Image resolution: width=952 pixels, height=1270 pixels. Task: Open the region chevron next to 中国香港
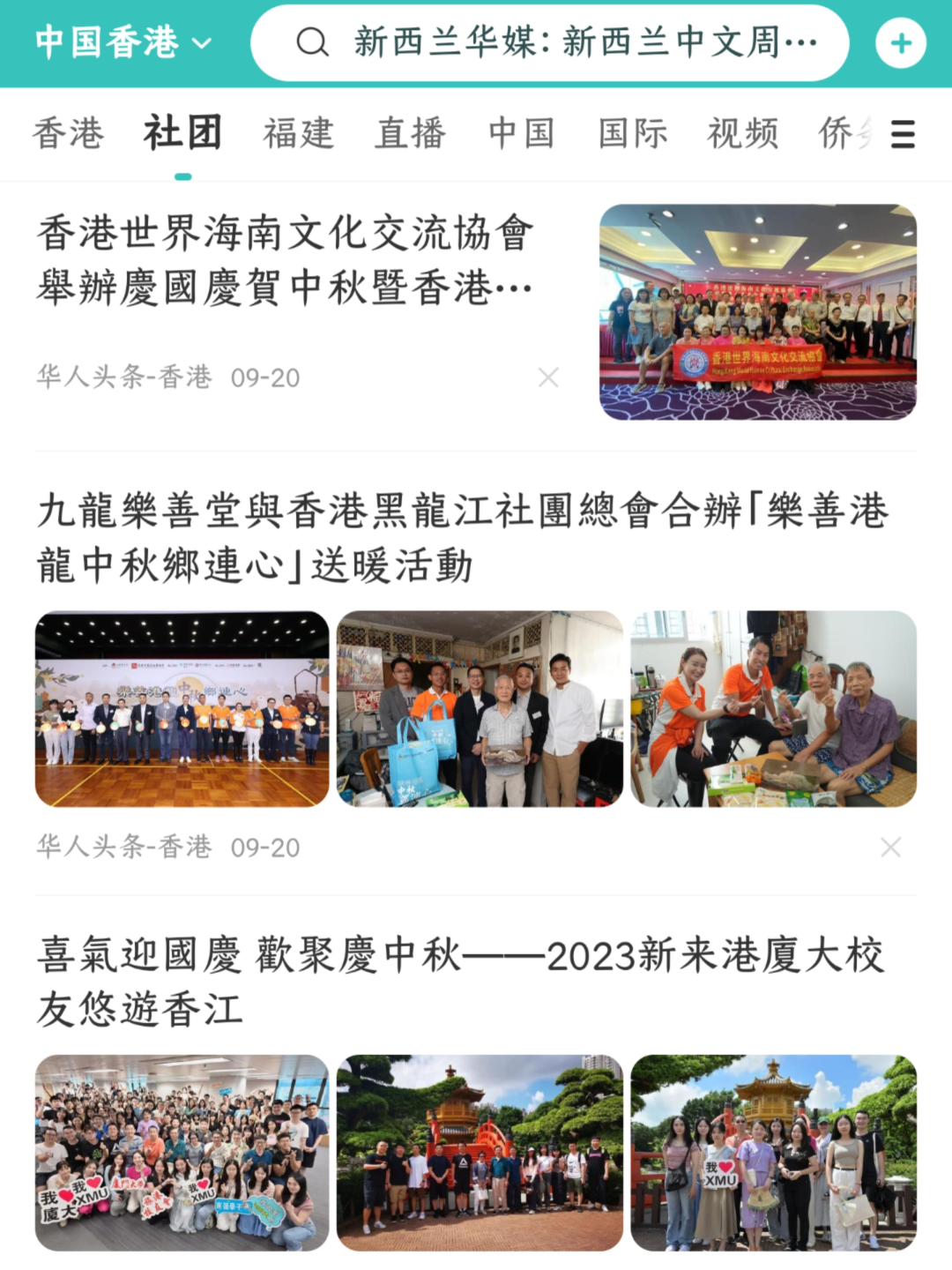coord(200,41)
